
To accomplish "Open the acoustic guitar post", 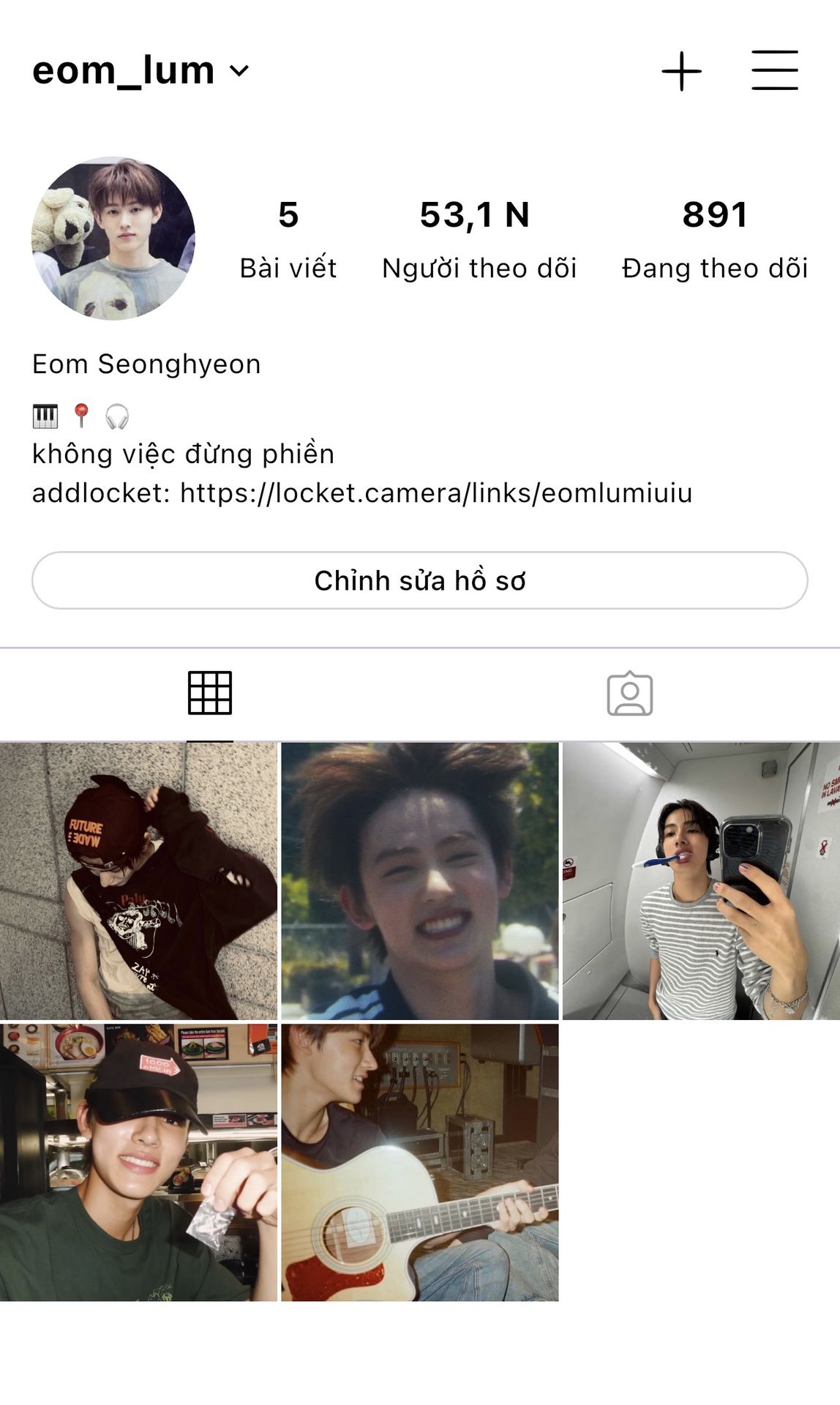I will pyautogui.click(x=420, y=1162).
